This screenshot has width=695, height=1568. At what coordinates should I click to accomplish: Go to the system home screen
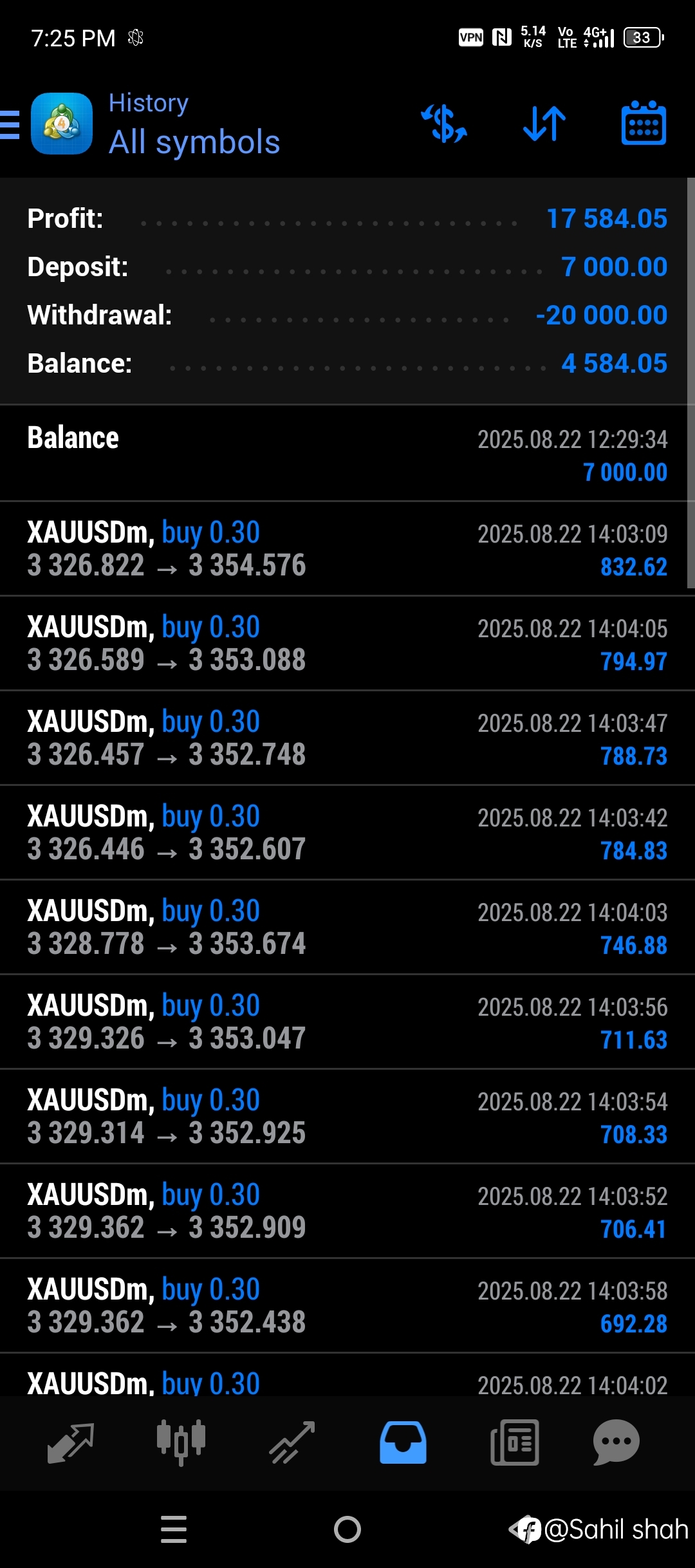click(x=347, y=1529)
